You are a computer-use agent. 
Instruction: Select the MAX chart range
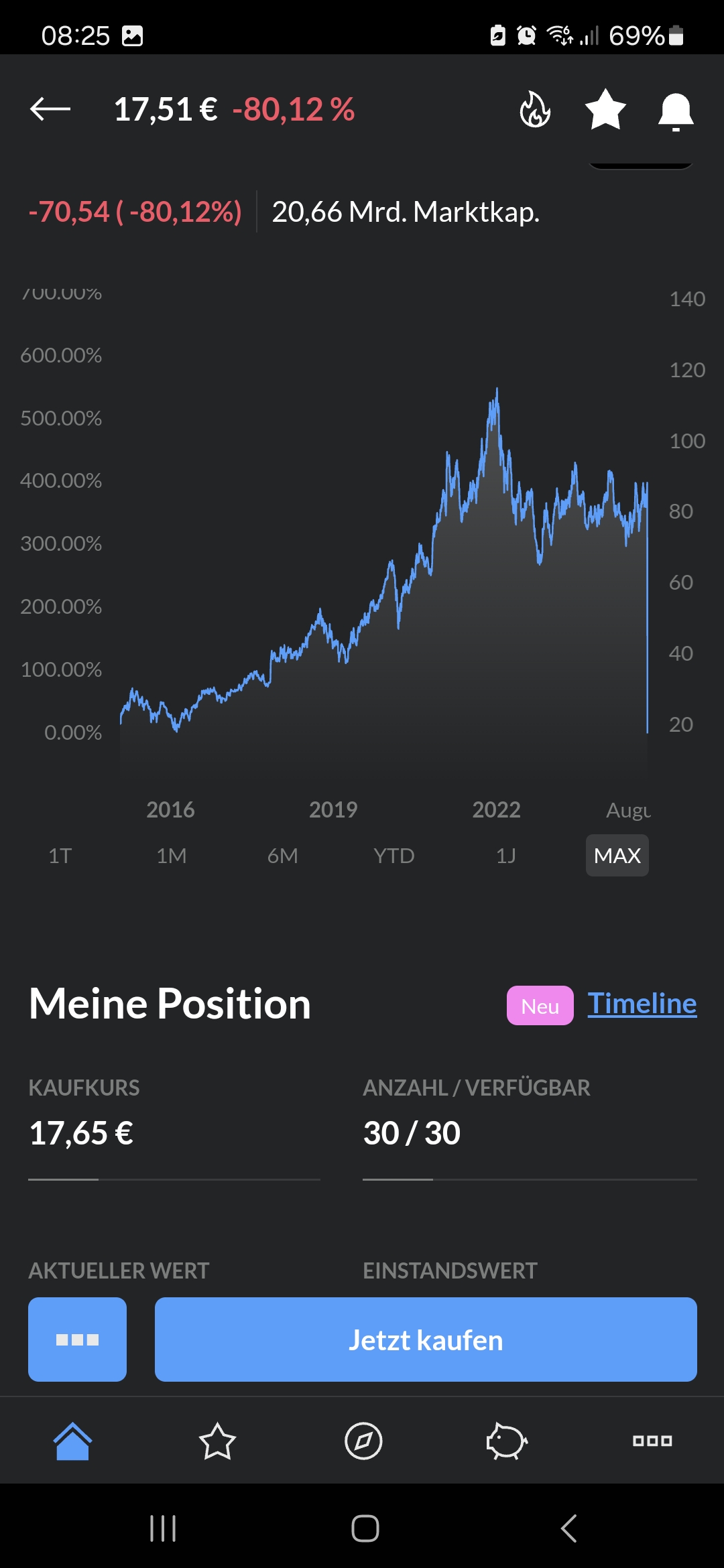click(617, 856)
